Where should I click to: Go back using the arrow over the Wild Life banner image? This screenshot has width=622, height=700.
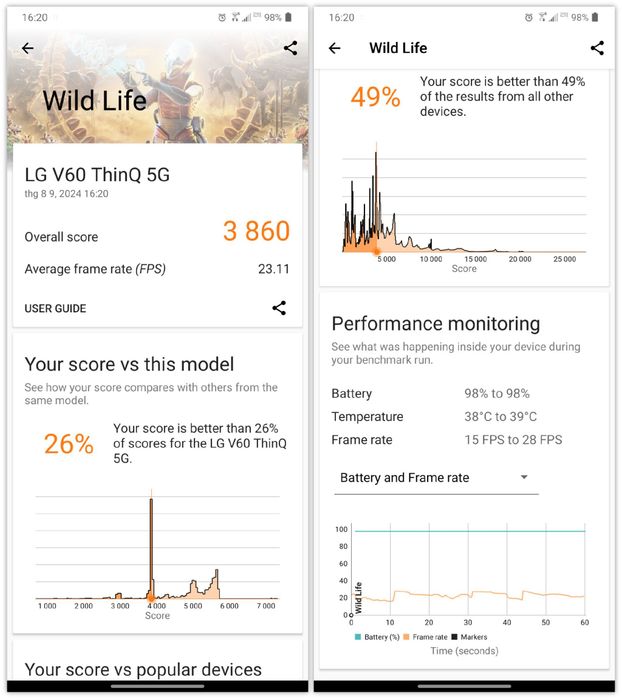point(28,48)
